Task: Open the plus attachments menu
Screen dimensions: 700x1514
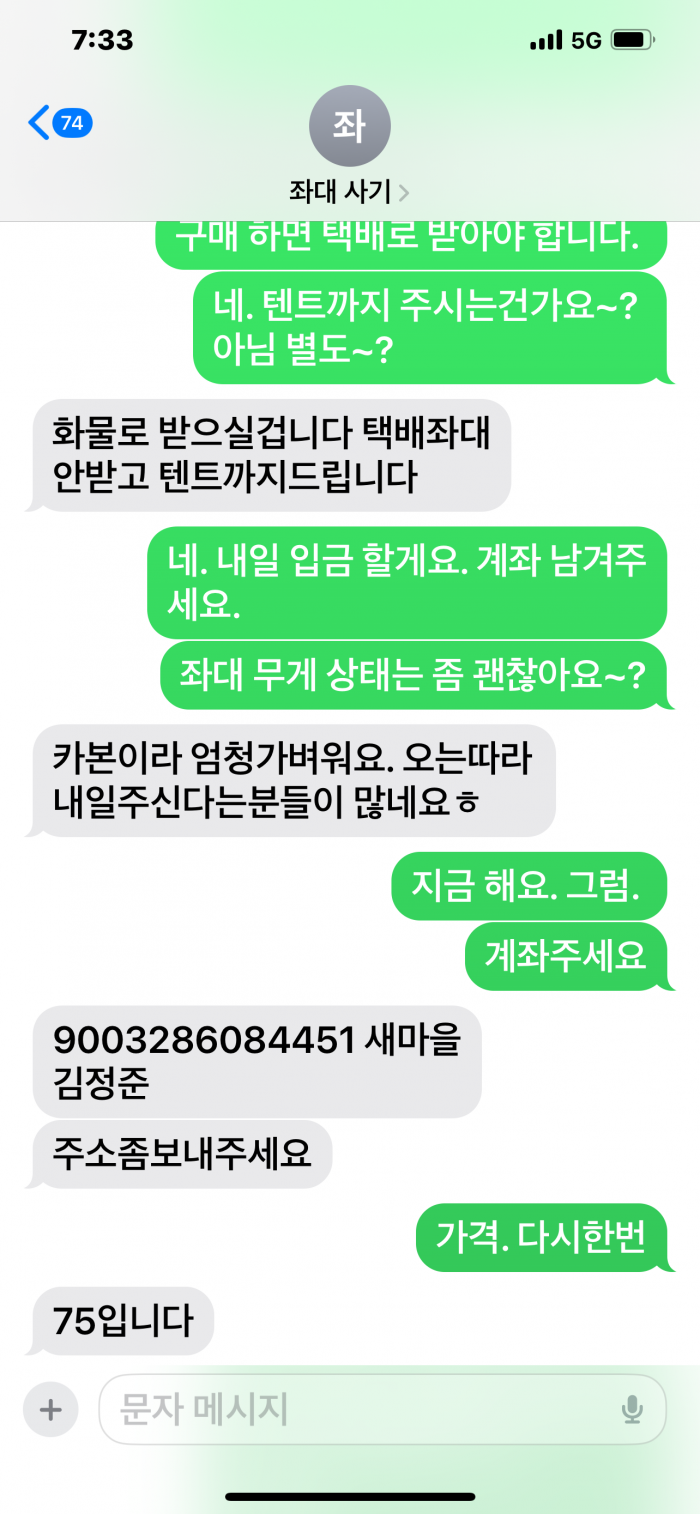Action: [50, 1410]
